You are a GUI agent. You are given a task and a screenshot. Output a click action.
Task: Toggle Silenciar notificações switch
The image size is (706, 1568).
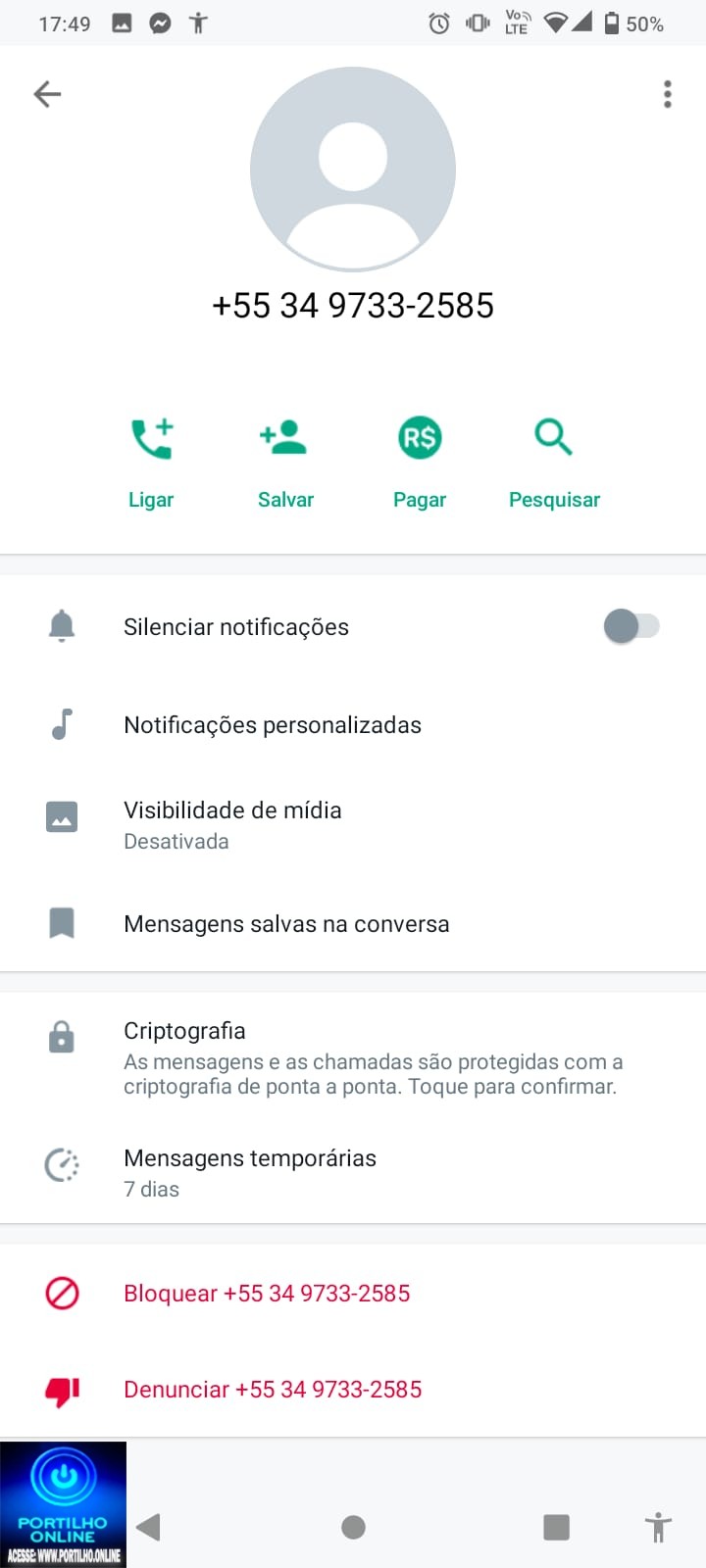(631, 626)
